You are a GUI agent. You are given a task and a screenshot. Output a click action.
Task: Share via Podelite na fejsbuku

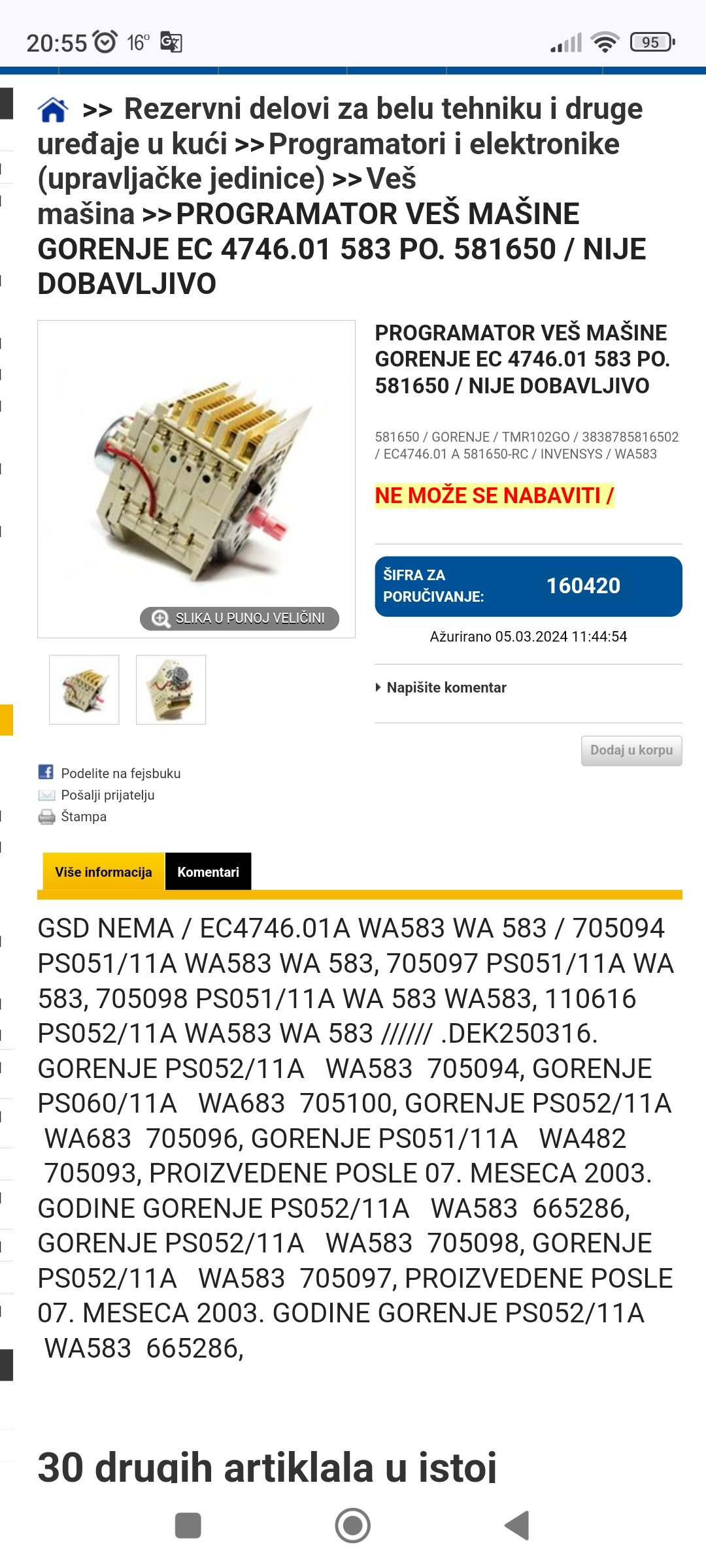coord(120,773)
